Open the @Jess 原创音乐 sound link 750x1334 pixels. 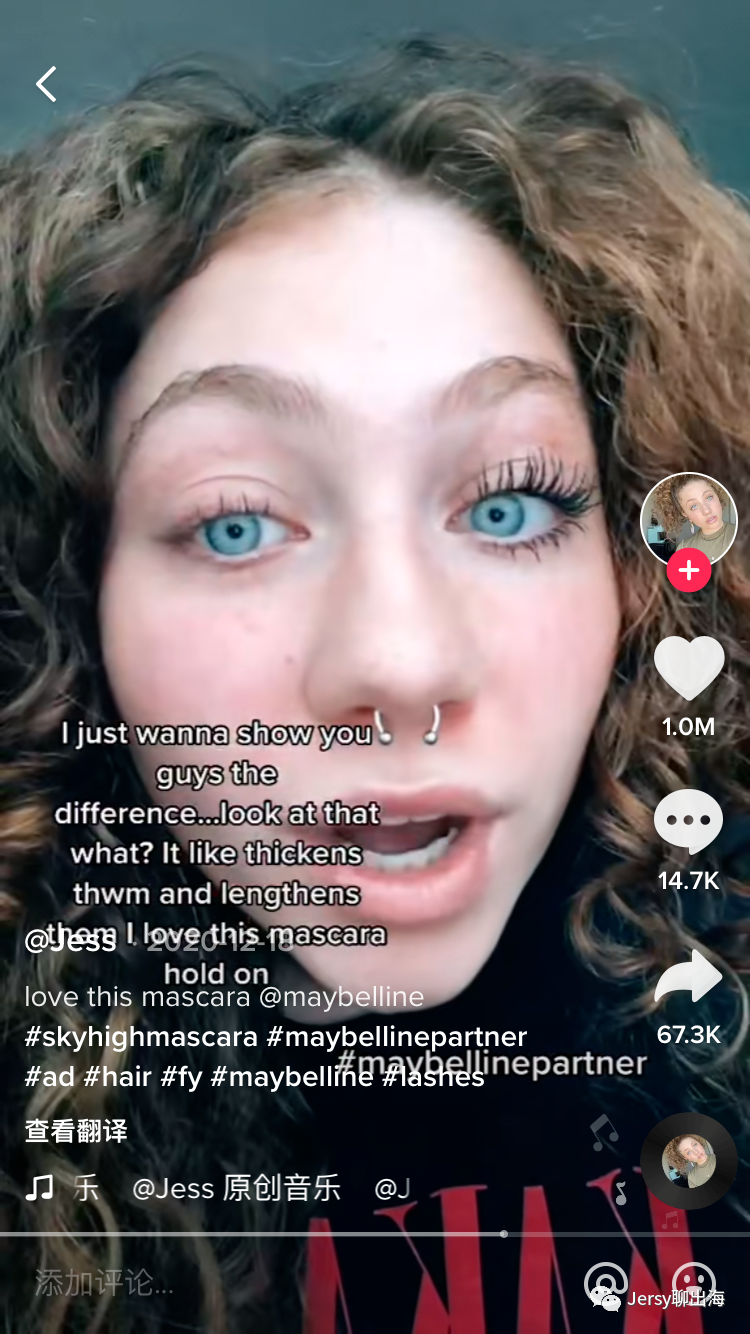[236, 1189]
